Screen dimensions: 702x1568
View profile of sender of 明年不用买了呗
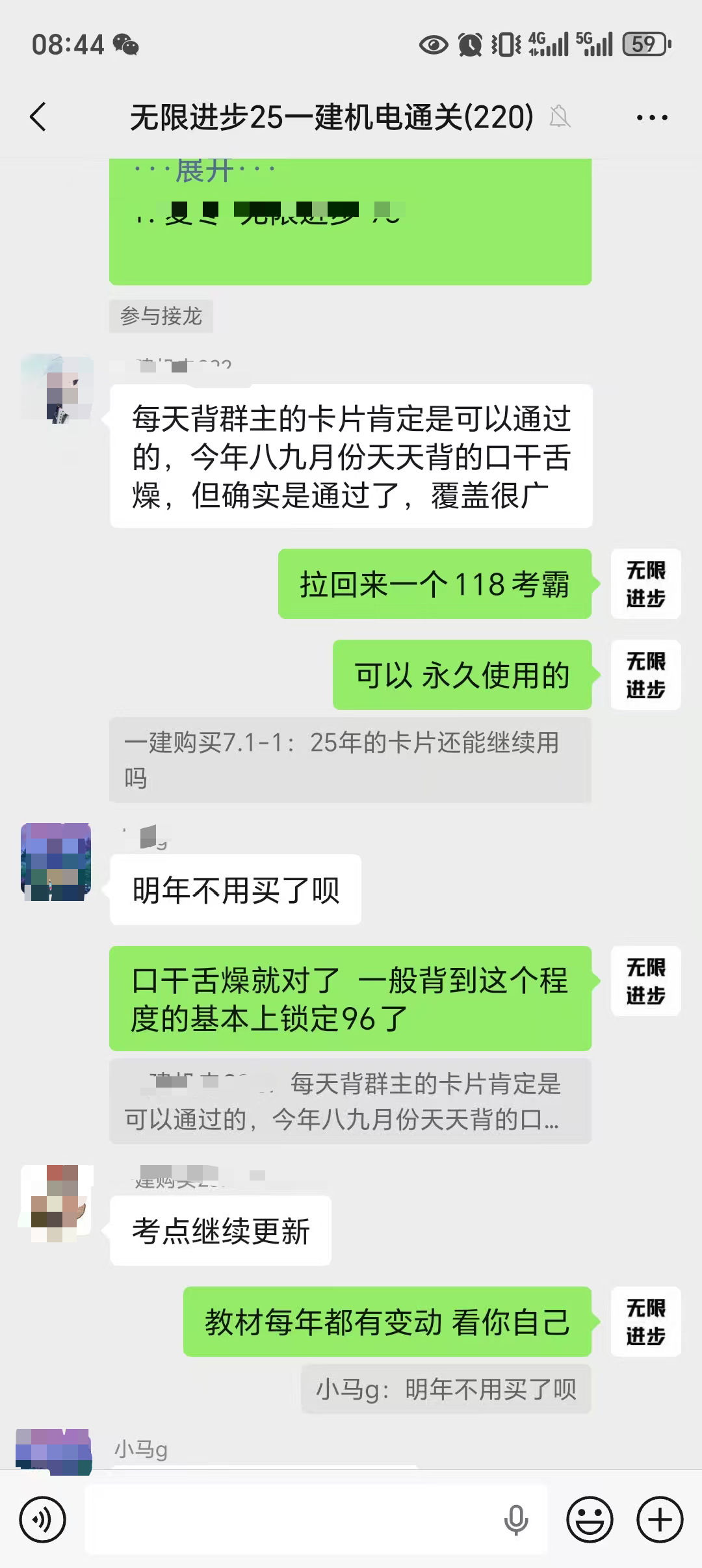(x=56, y=861)
